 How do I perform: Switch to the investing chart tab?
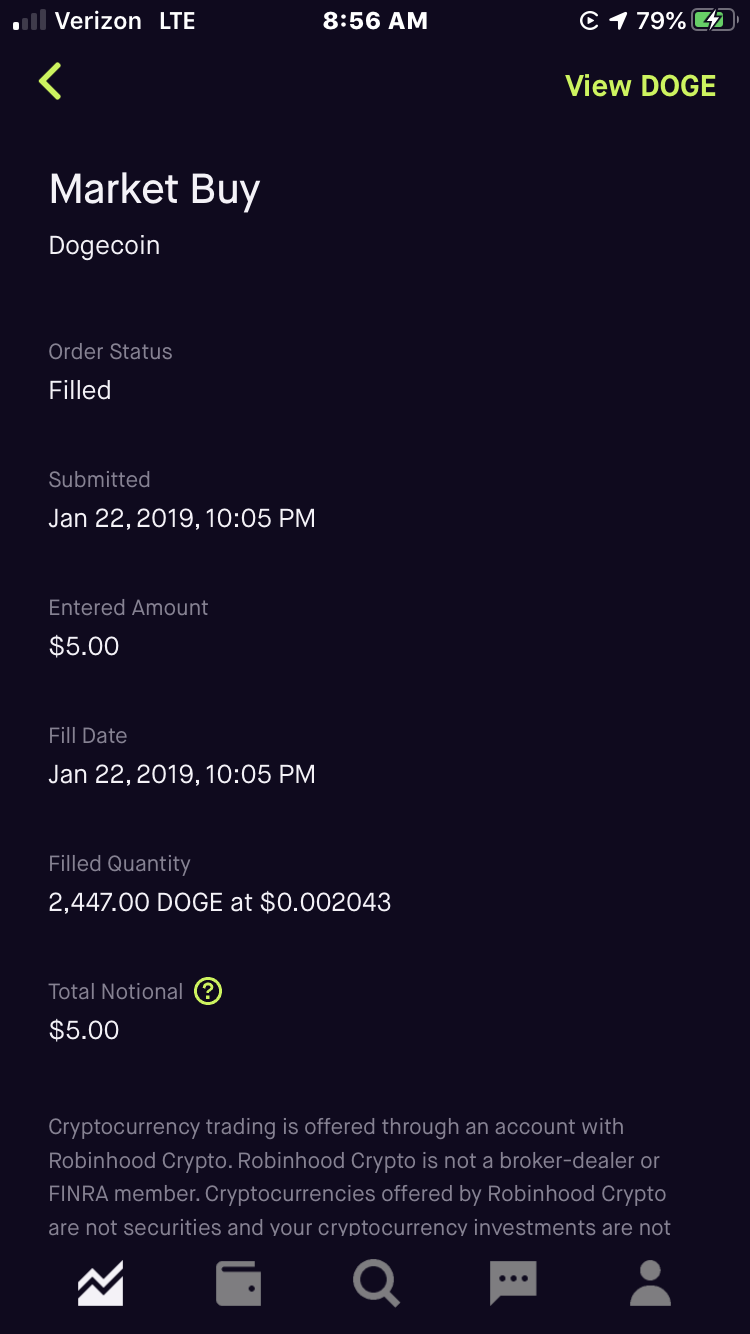(x=100, y=1283)
